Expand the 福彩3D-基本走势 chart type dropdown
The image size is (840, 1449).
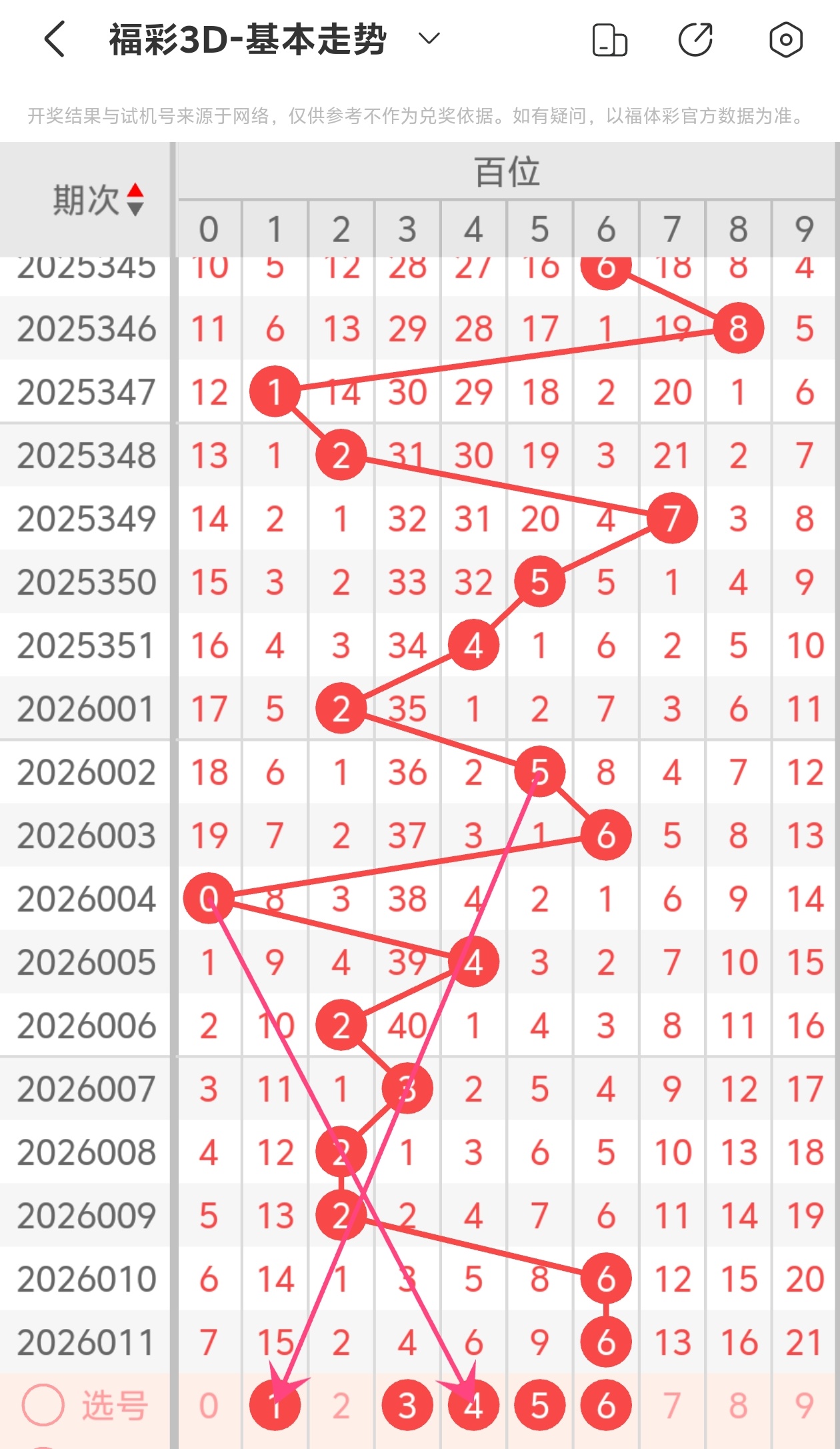pos(429,39)
